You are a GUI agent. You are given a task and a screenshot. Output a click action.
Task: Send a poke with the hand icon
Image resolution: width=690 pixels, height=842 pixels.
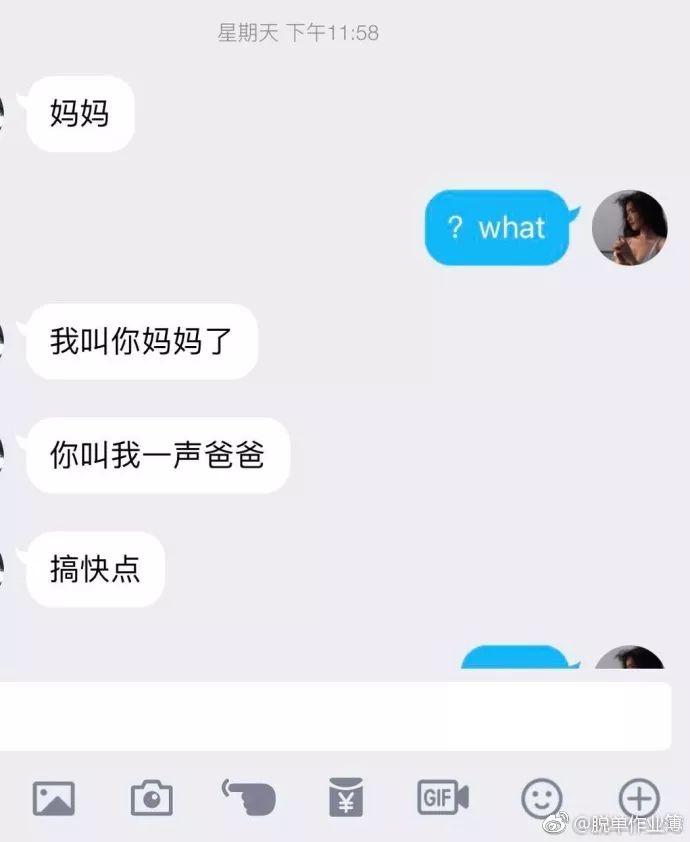[x=248, y=798]
